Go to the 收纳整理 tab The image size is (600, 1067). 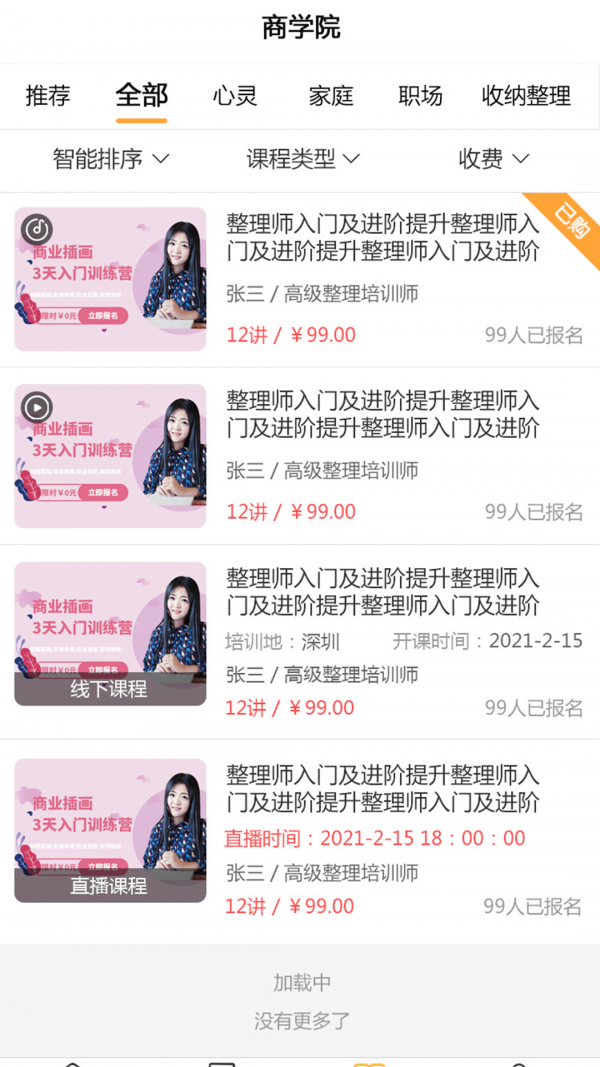(x=526, y=96)
